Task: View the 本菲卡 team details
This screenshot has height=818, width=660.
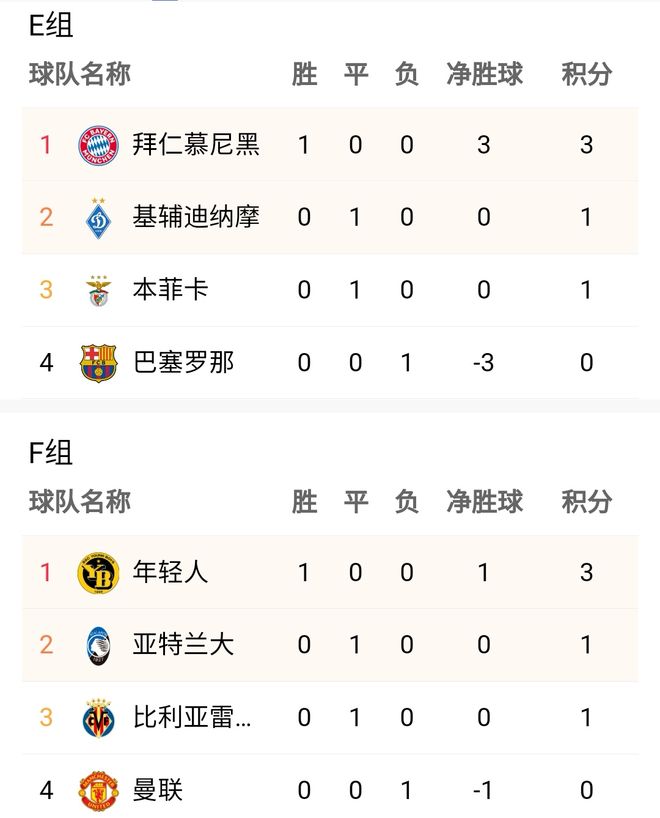Action: 170,290
